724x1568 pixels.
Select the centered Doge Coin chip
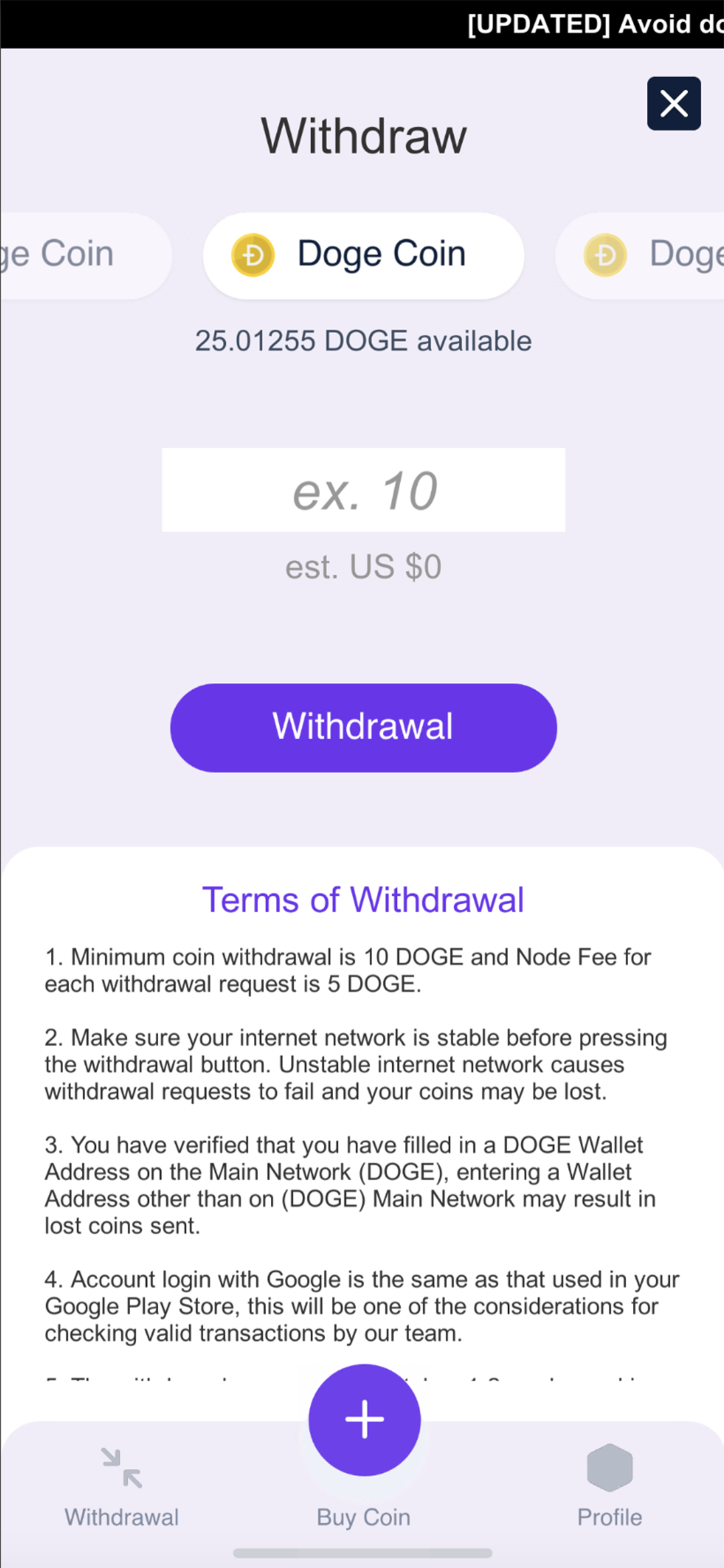[363, 255]
